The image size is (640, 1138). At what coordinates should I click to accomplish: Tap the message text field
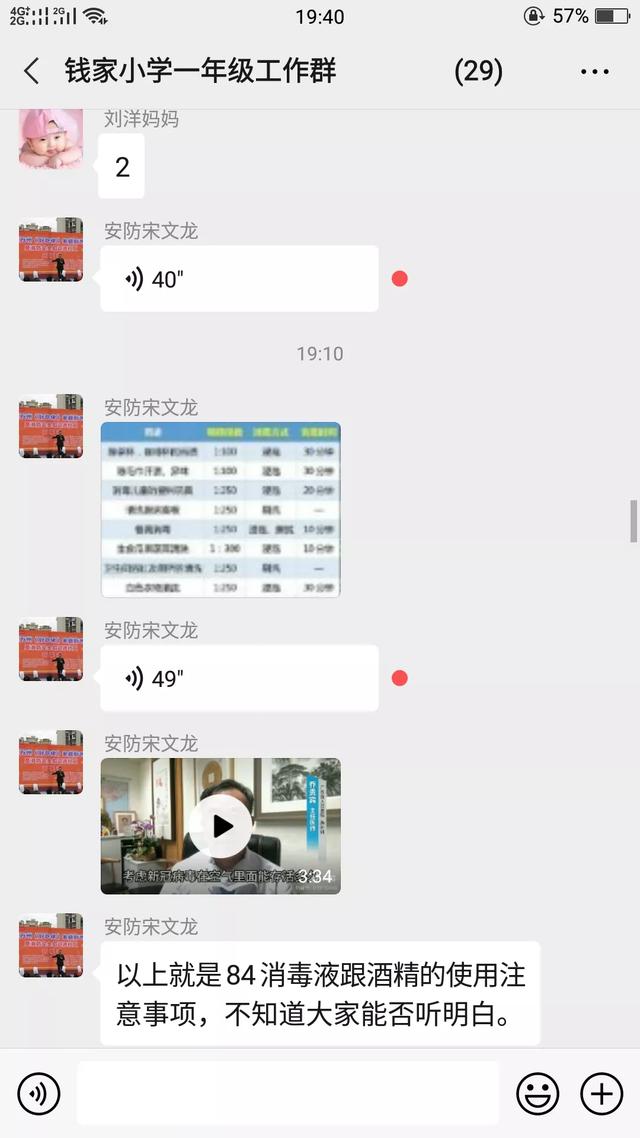tap(288, 1094)
